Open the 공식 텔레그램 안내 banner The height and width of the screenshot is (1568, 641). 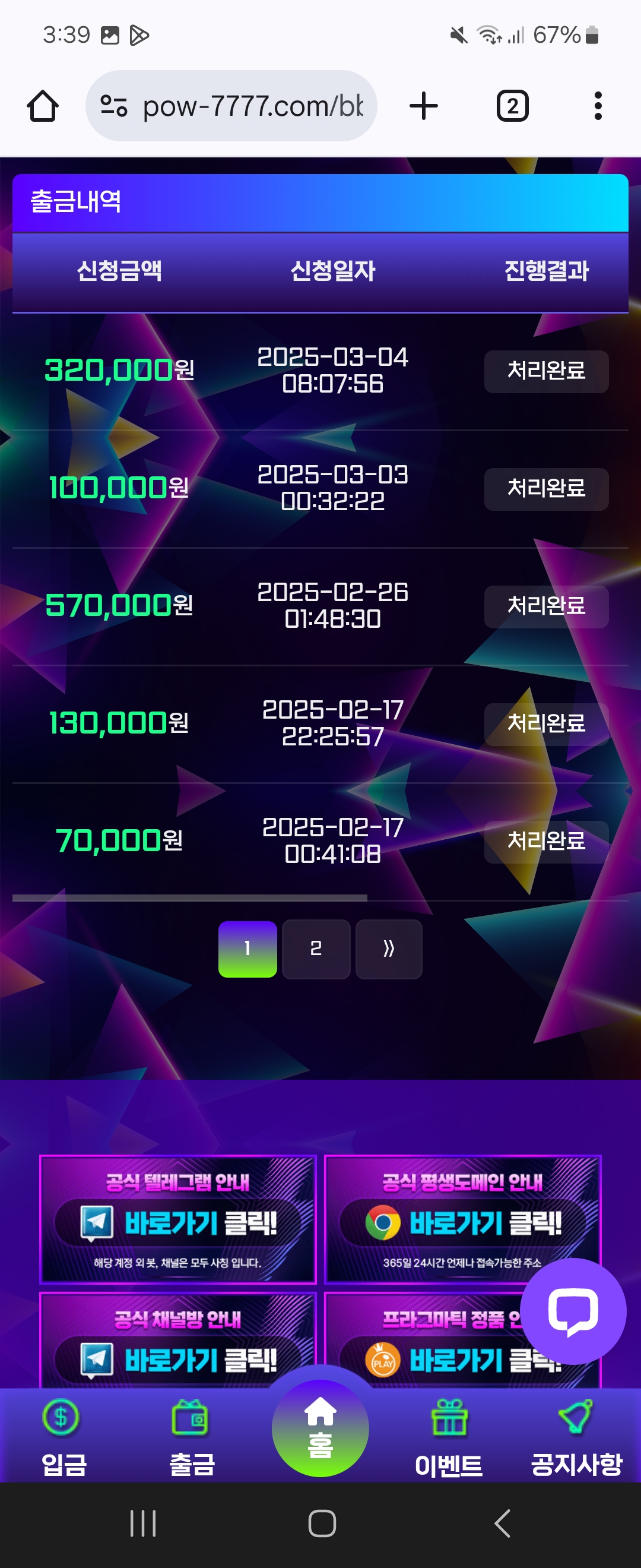click(x=177, y=1219)
